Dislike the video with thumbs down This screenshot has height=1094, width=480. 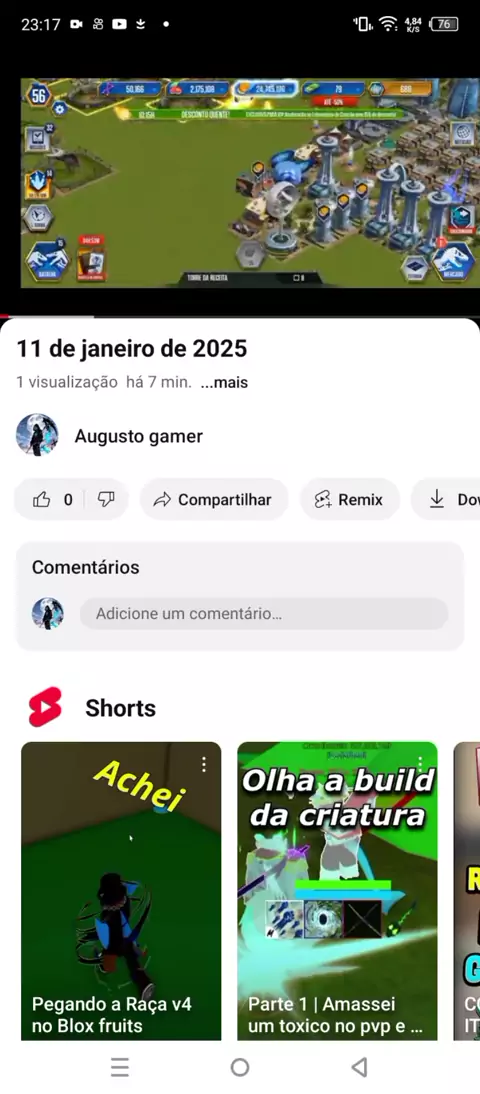(x=106, y=500)
